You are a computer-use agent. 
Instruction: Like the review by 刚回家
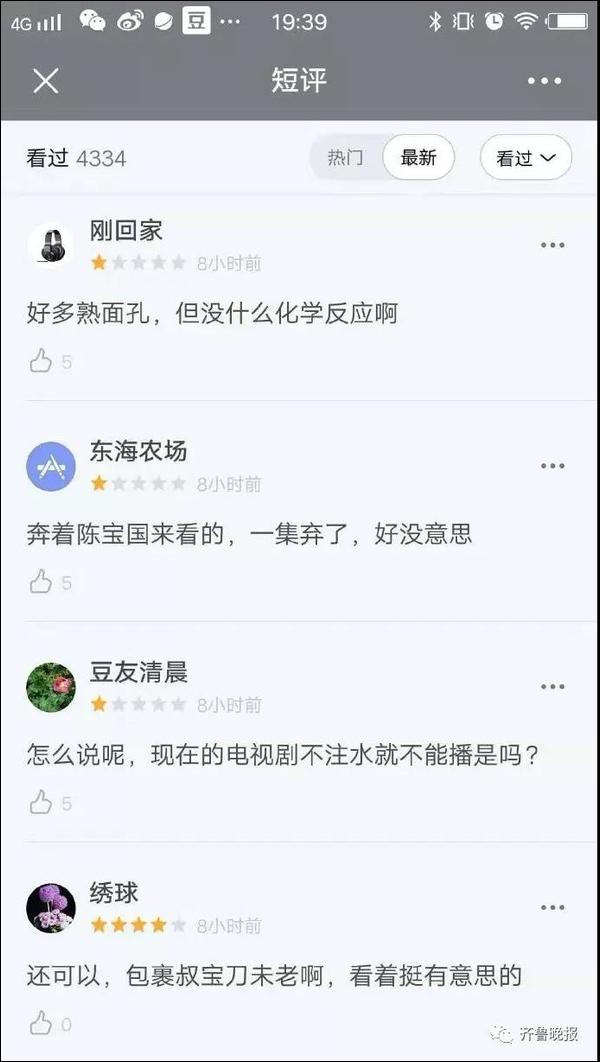pyautogui.click(x=41, y=361)
